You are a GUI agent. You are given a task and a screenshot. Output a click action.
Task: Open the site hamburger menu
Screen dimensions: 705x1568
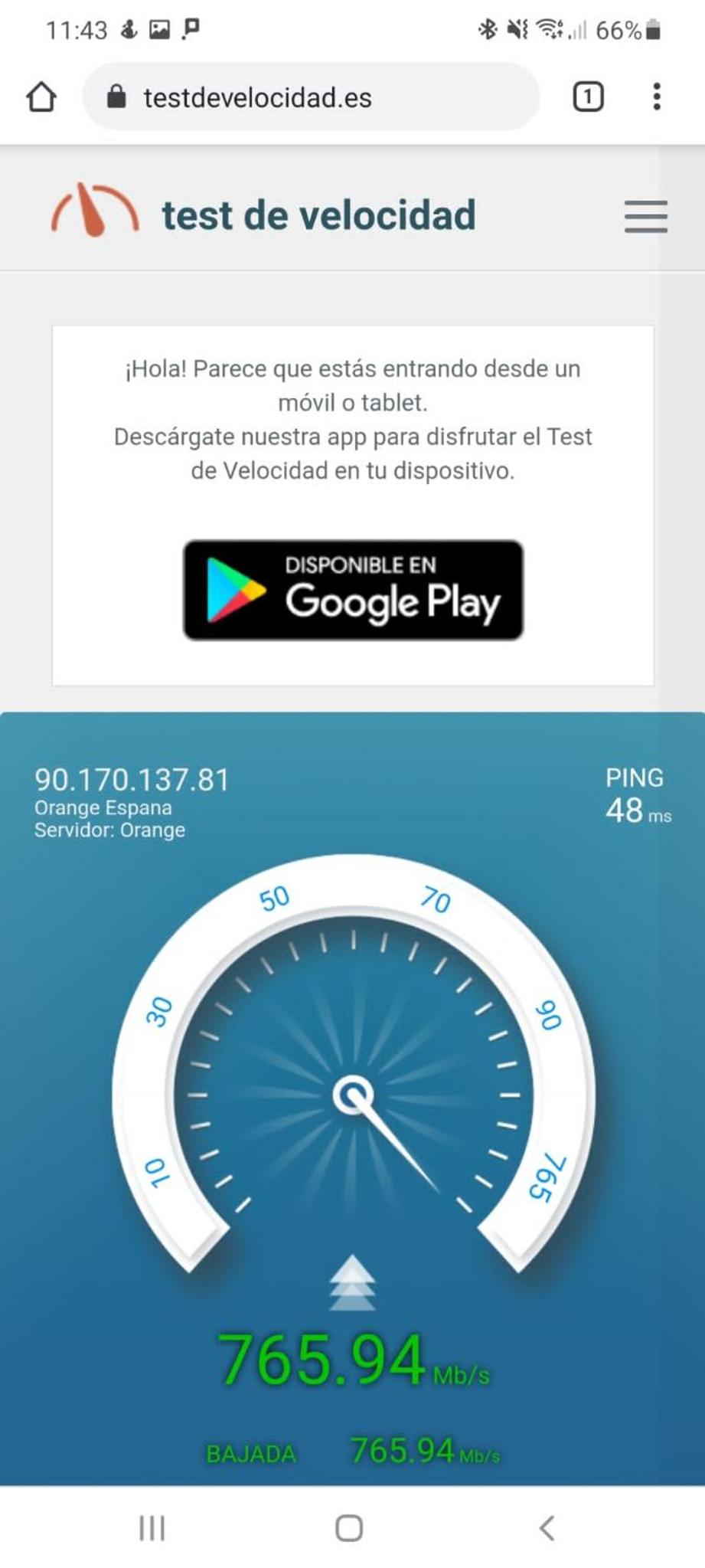[645, 216]
